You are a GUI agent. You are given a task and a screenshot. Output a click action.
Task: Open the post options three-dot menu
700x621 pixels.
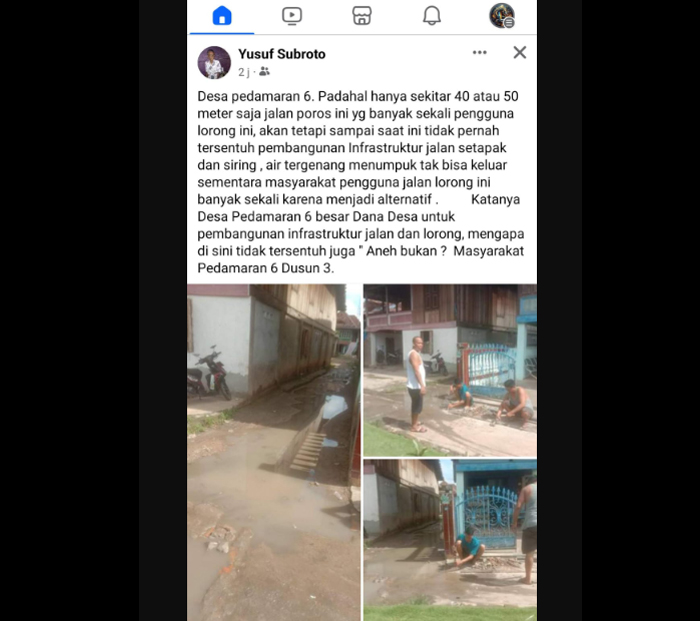(480, 52)
